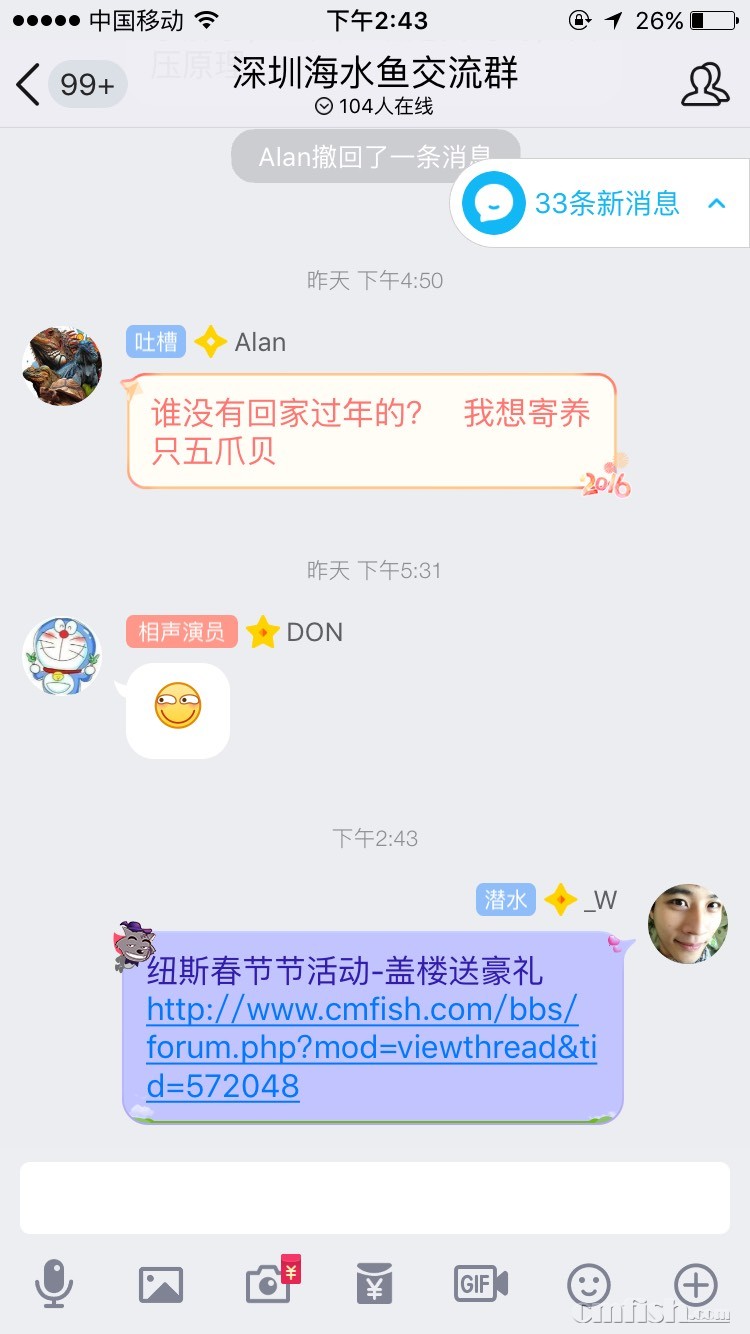Open group members profile icon
This screenshot has width=750, height=1334.
click(x=705, y=85)
